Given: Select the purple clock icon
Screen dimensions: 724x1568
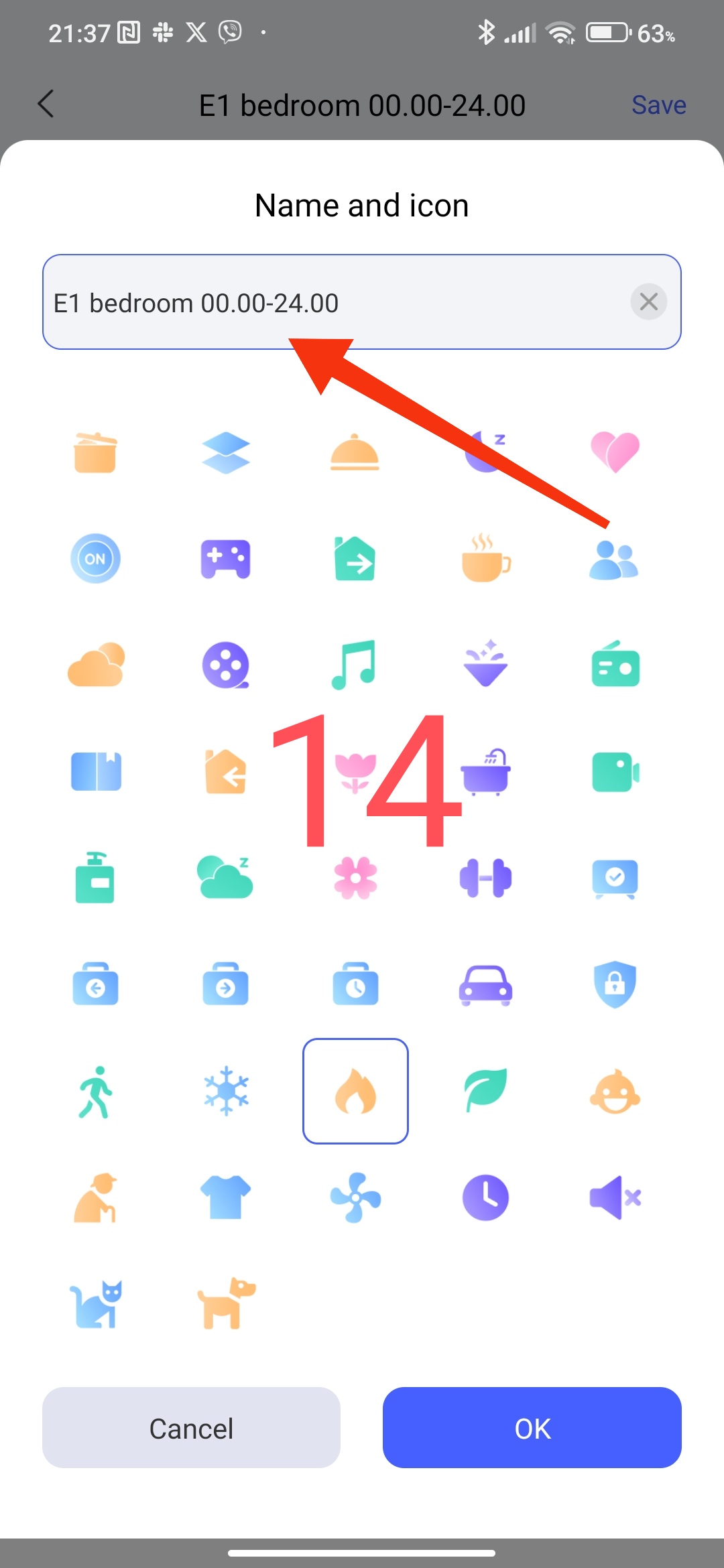Looking at the screenshot, I should (x=485, y=1197).
